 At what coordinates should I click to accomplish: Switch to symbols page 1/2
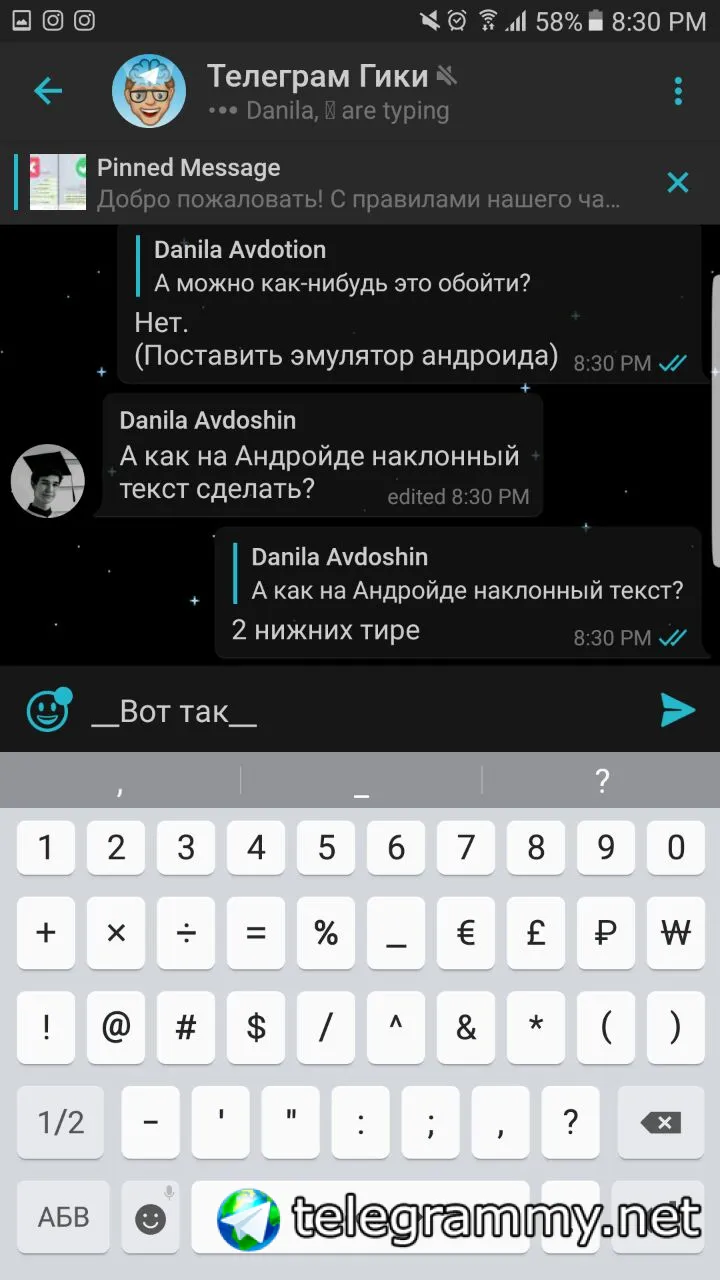click(61, 1122)
